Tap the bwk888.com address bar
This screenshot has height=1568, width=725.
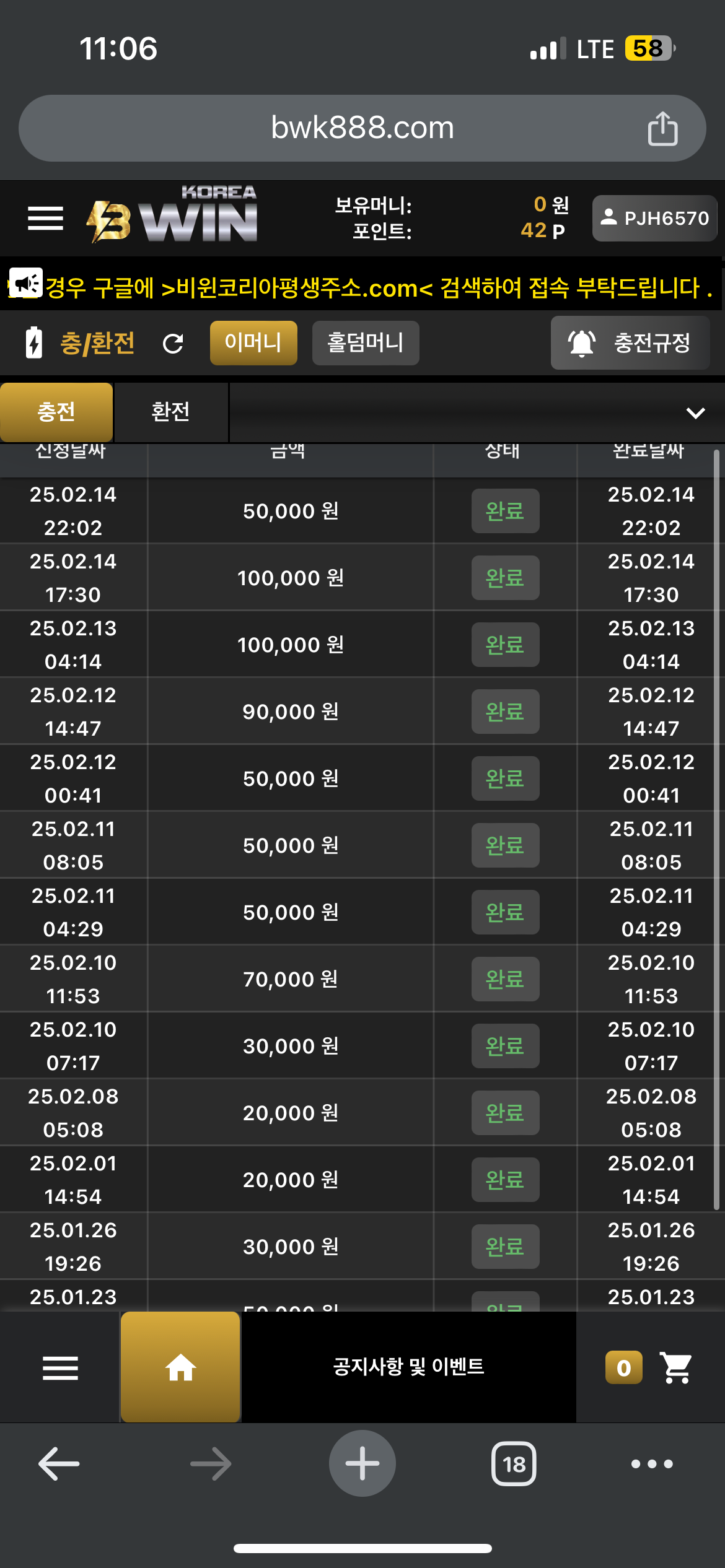click(x=362, y=128)
